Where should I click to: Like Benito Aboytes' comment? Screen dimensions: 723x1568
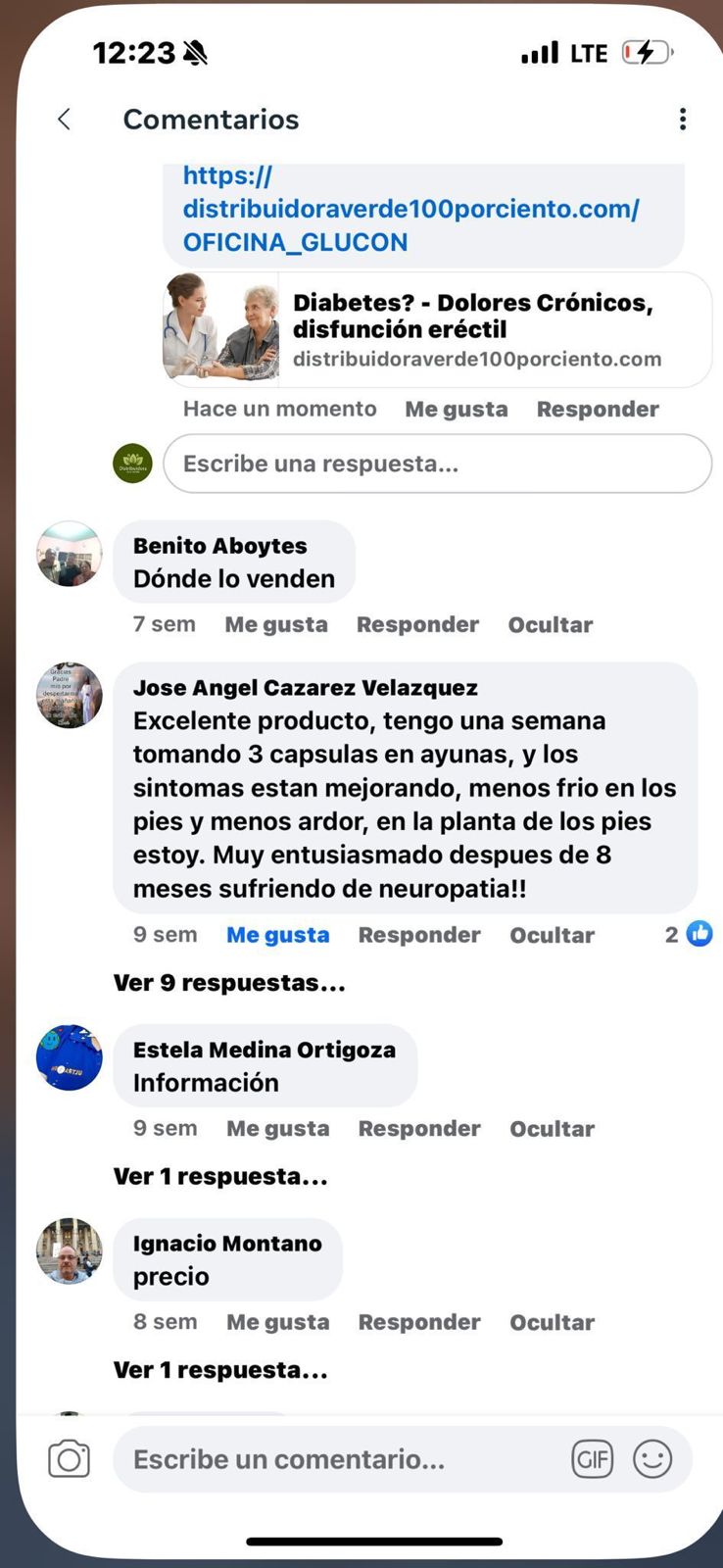point(276,625)
